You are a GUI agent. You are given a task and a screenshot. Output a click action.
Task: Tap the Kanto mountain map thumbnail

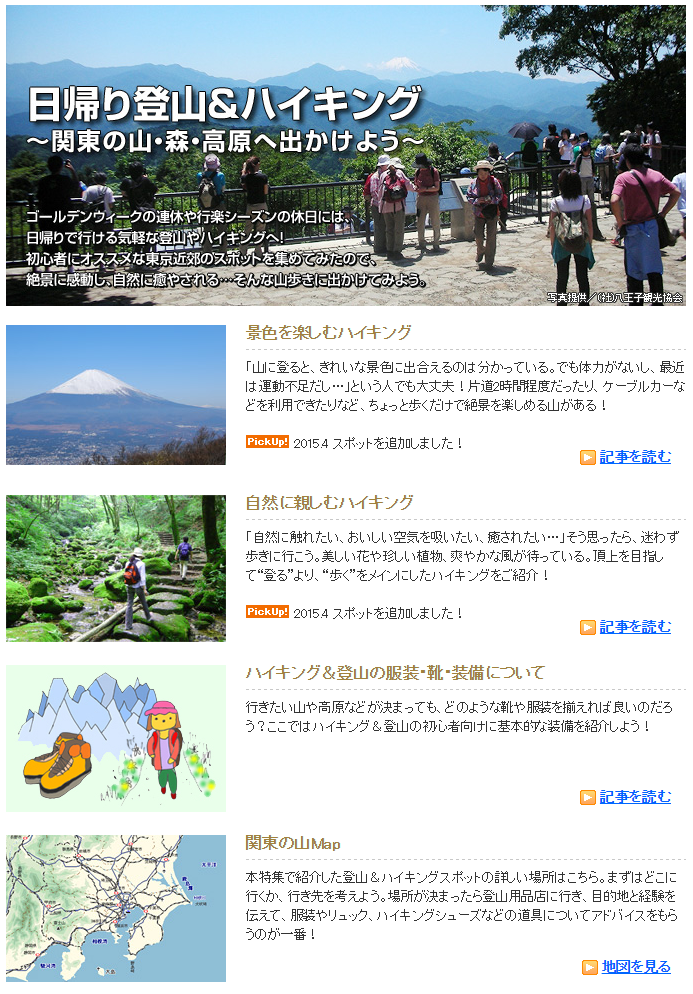coord(116,908)
